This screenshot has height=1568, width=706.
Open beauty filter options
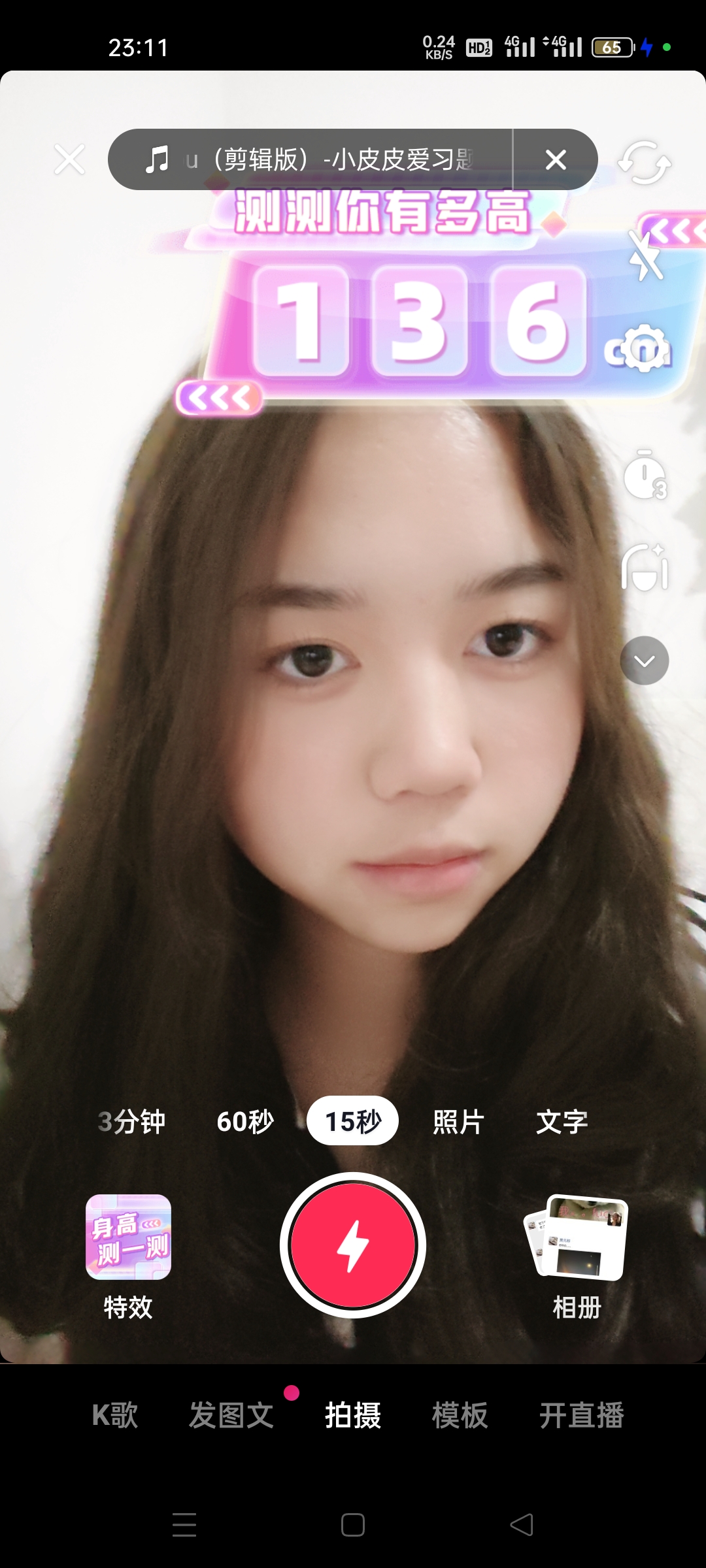click(645, 567)
